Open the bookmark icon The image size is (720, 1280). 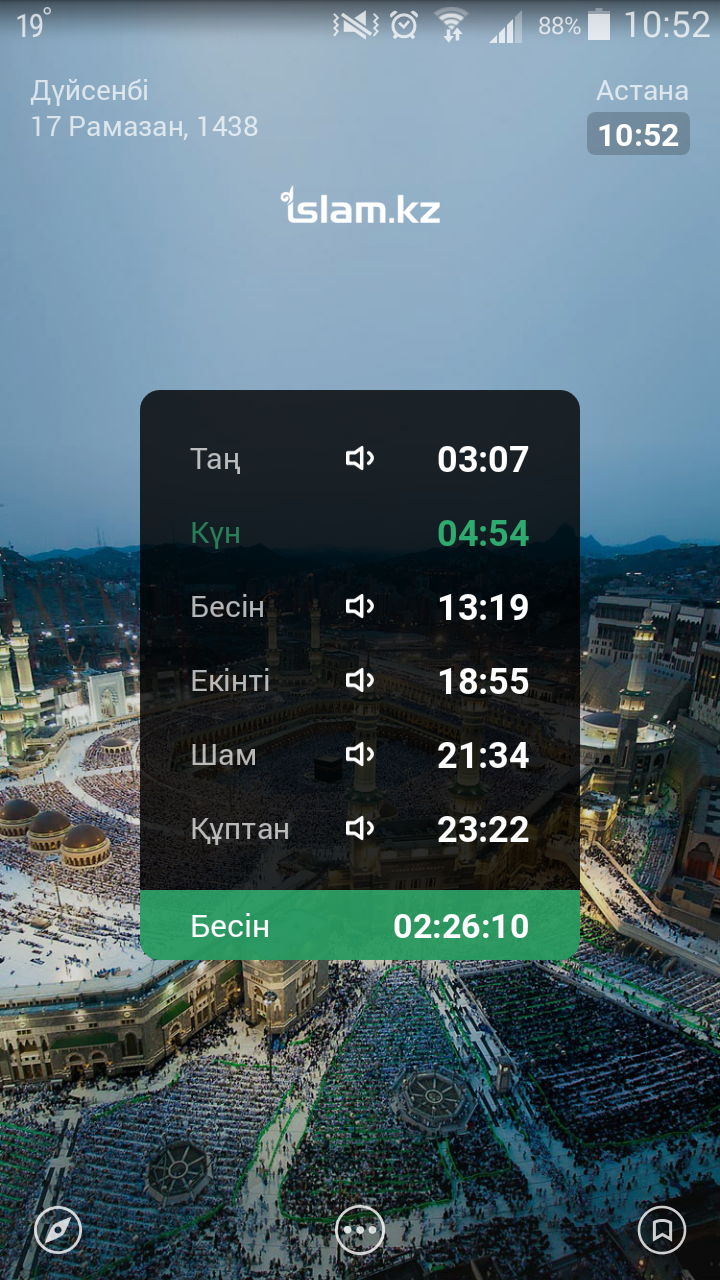662,1230
